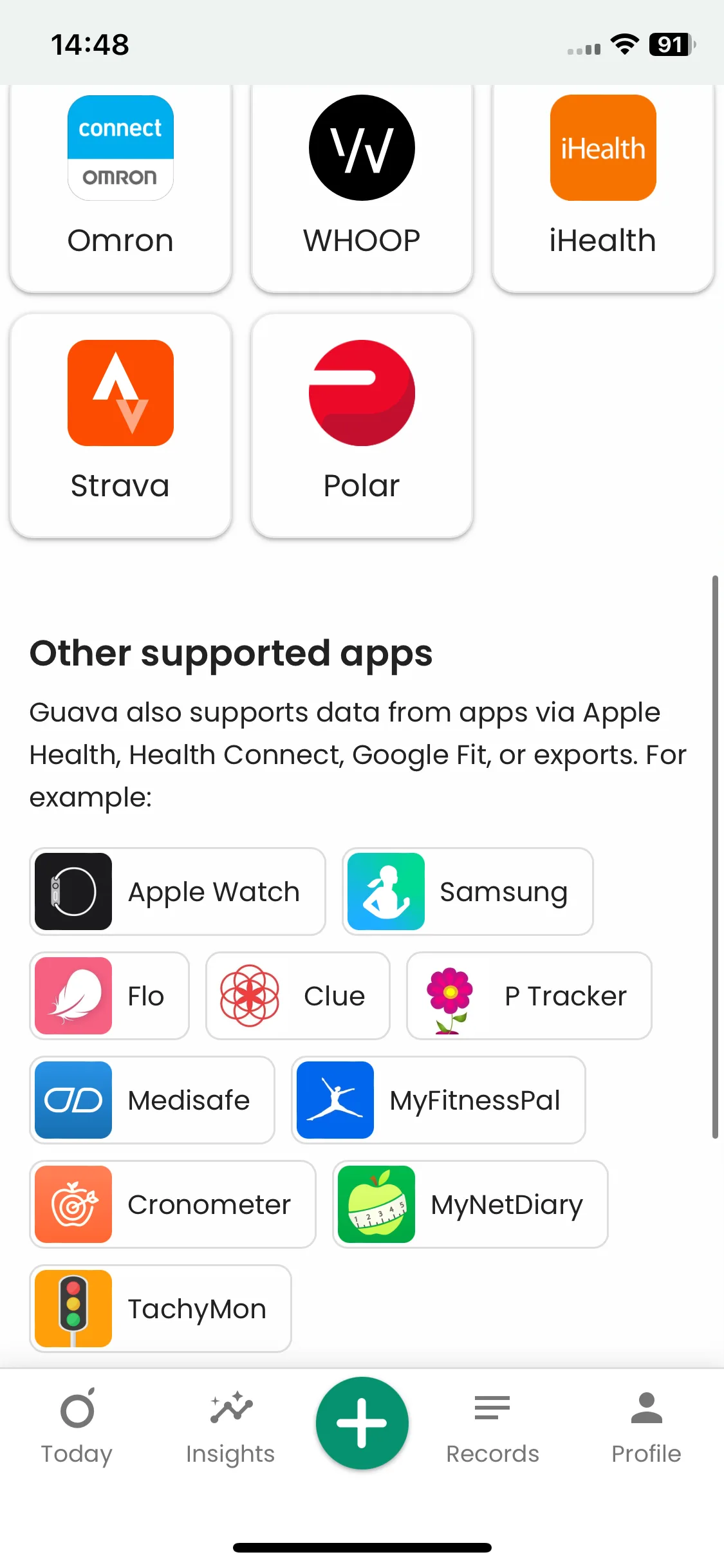Tap the P Tracker chip
The width and height of the screenshot is (724, 1568).
(529, 996)
